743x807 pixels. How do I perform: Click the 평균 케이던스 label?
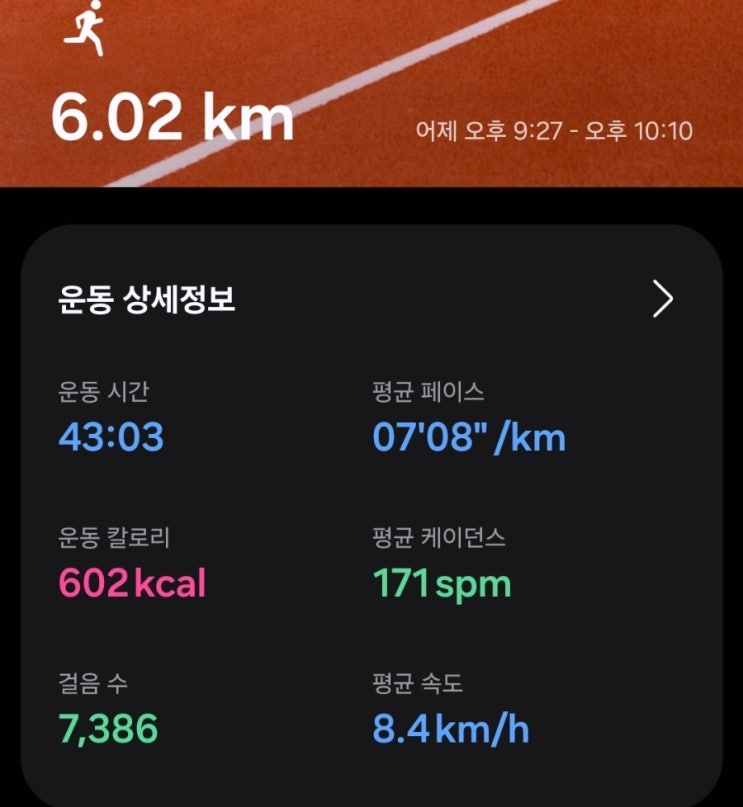pos(438,536)
